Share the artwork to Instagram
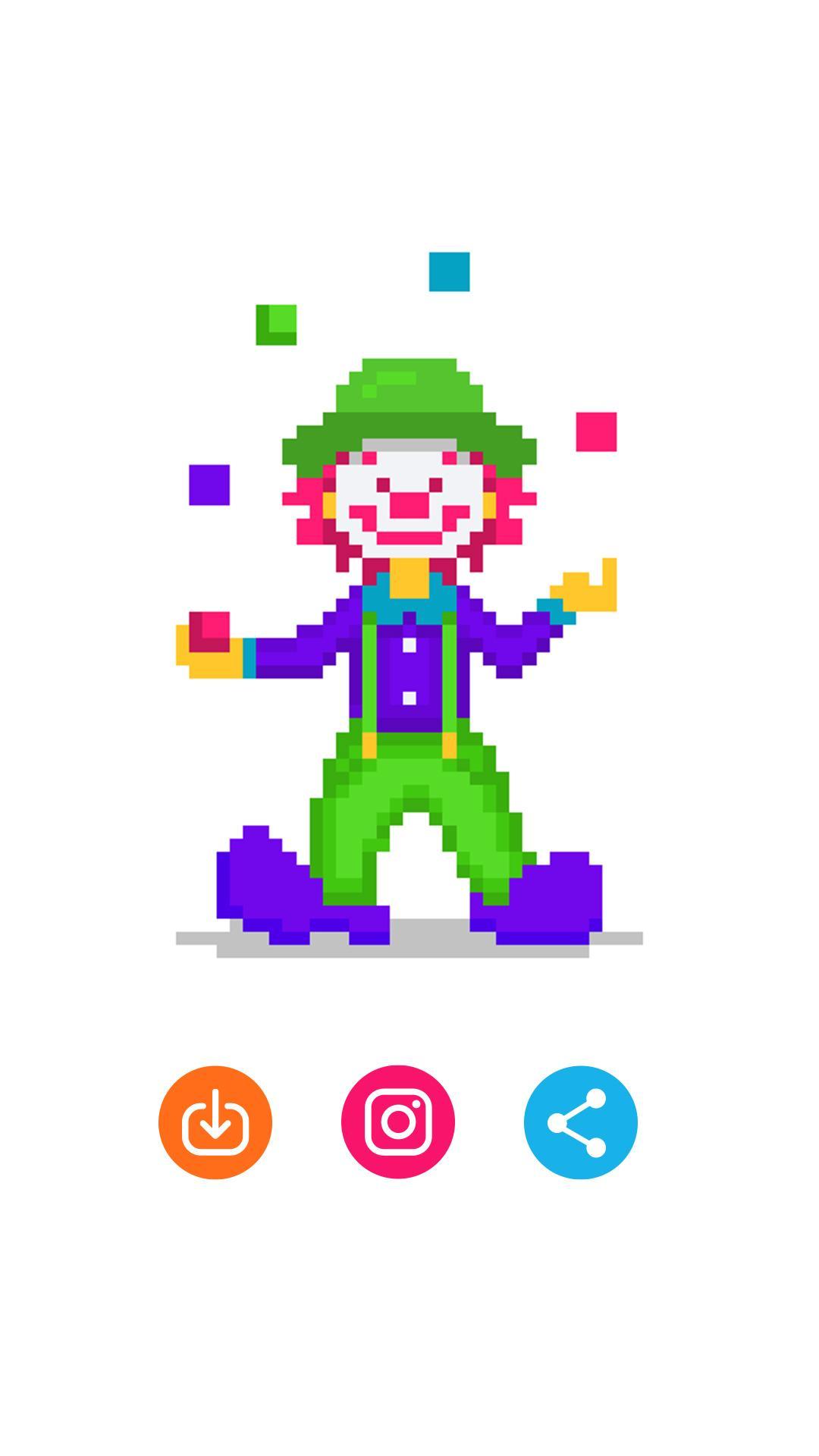819x1456 pixels. pyautogui.click(x=398, y=1122)
